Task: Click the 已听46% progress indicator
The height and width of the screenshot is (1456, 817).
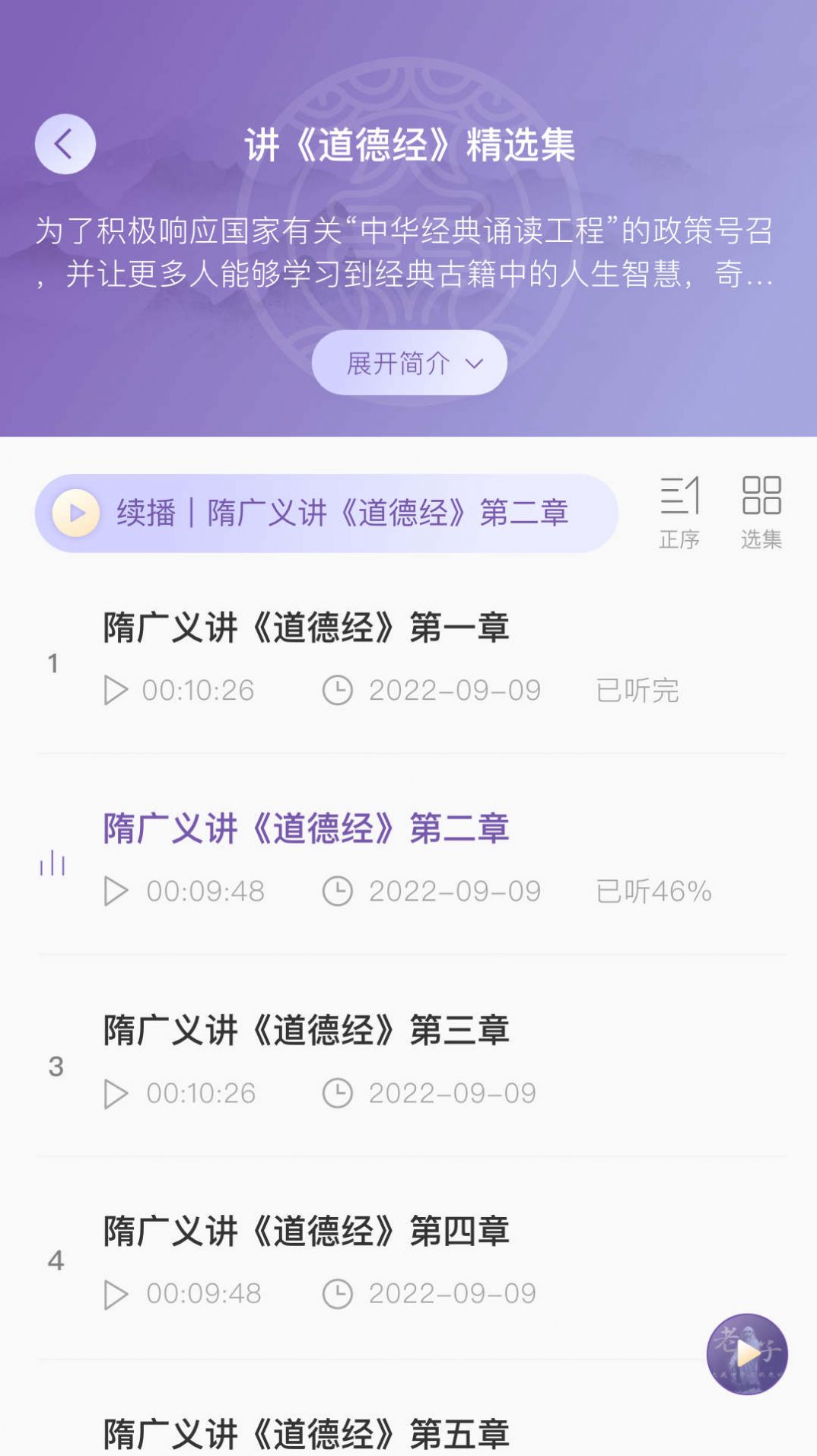Action: [656, 891]
